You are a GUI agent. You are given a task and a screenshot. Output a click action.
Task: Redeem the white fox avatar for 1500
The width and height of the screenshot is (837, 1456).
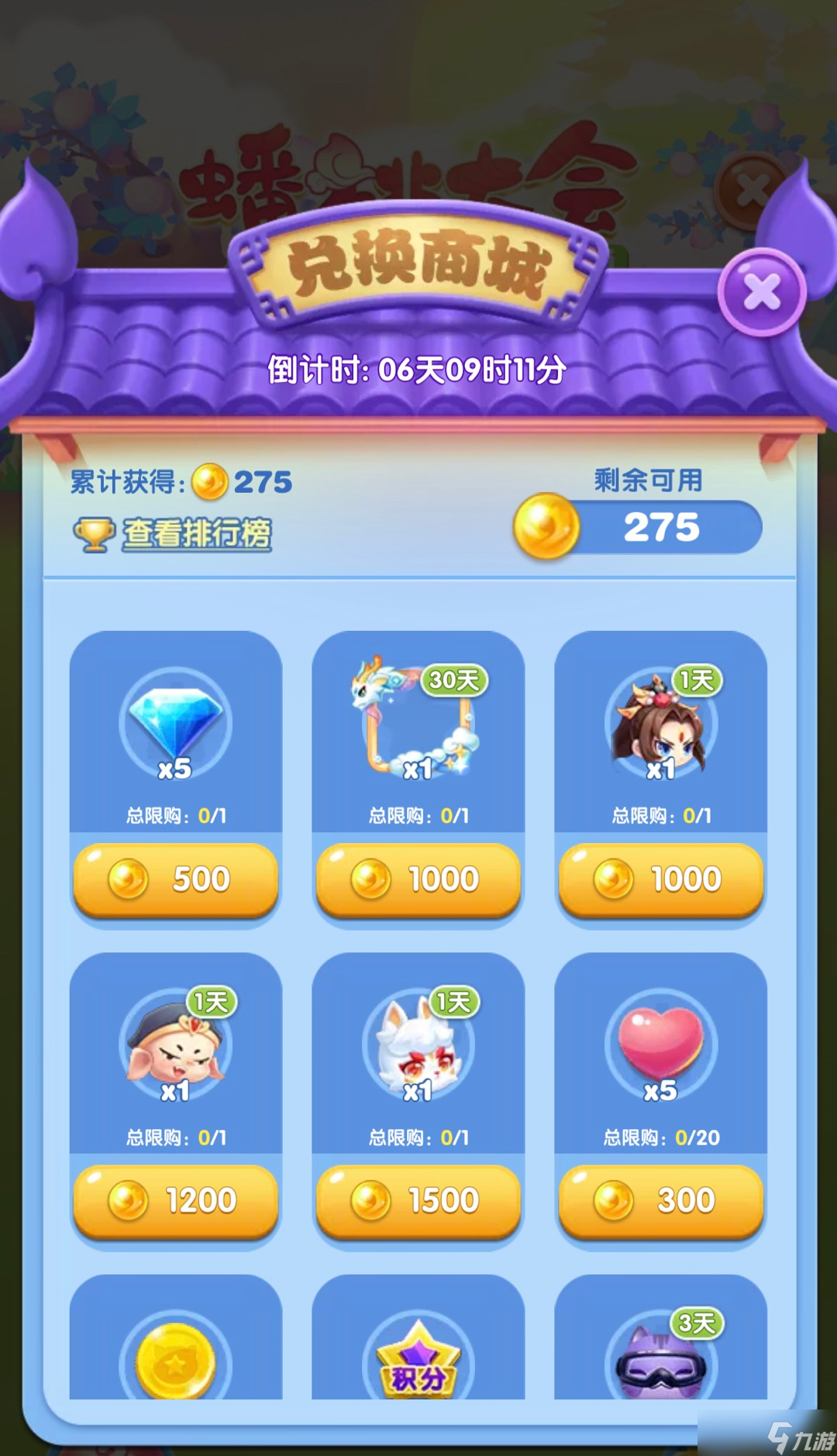(x=418, y=1200)
